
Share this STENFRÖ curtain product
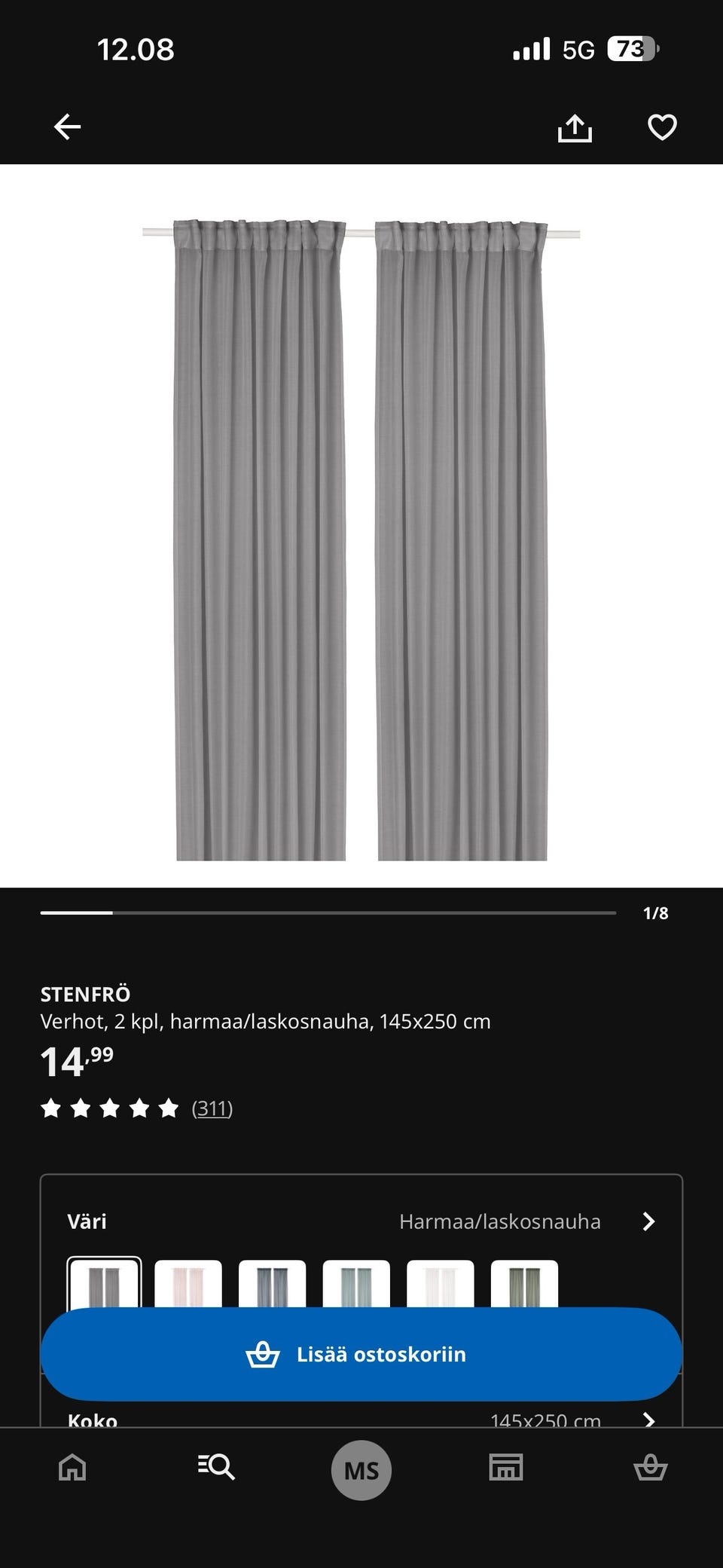[575, 127]
